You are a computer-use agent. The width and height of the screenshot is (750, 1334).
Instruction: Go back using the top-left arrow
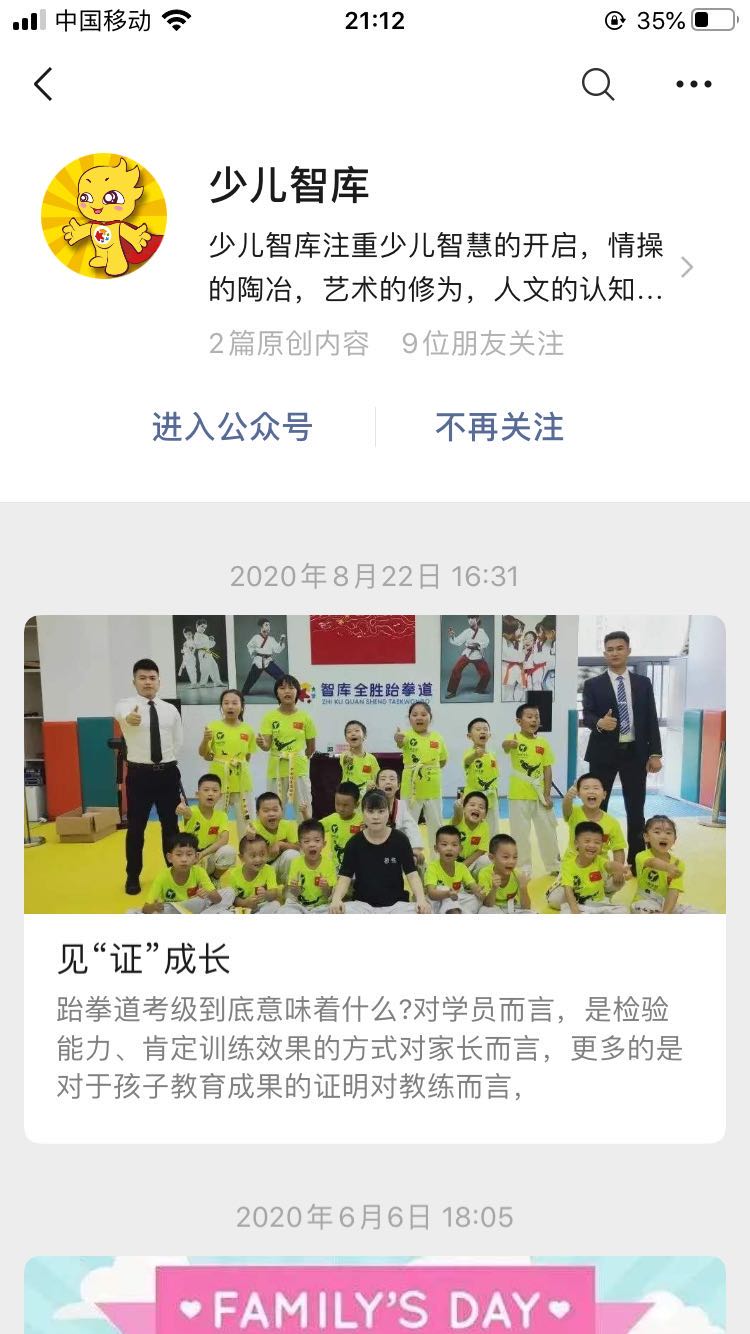tap(43, 85)
